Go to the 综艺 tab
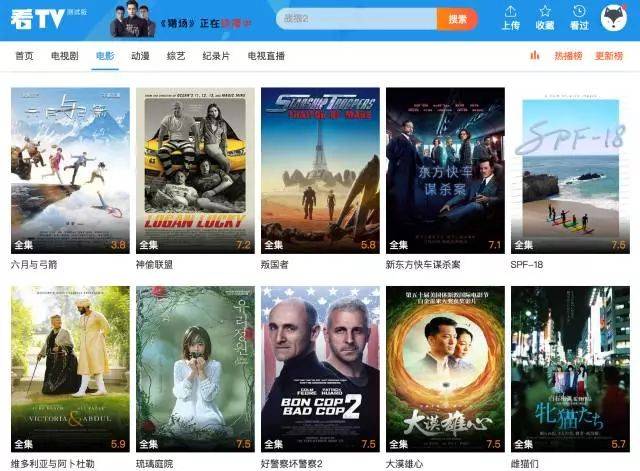640x471 pixels. point(175,56)
